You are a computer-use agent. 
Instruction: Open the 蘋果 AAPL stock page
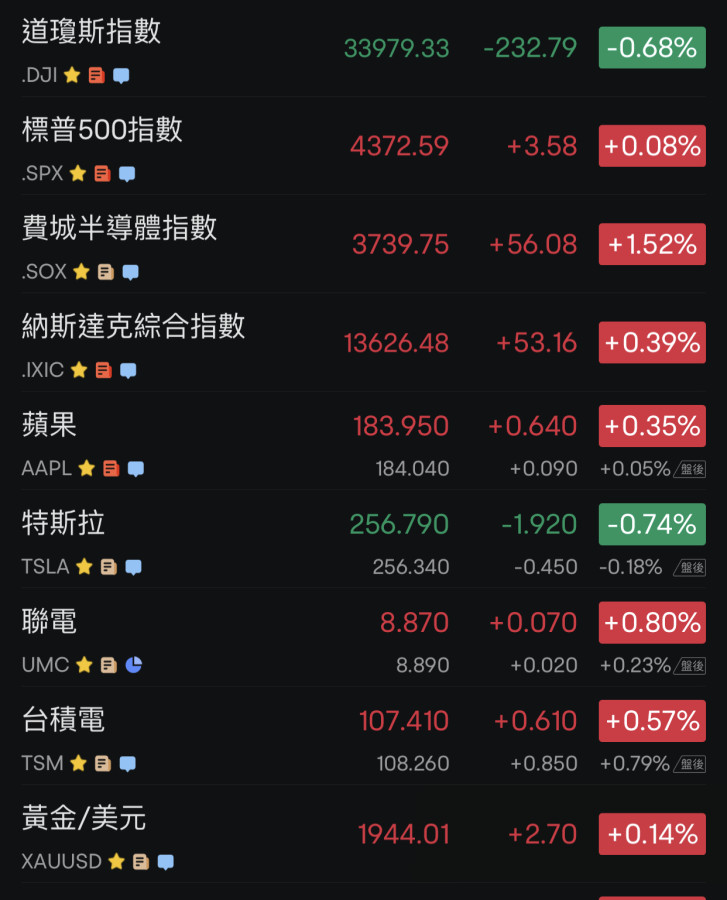(x=49, y=425)
